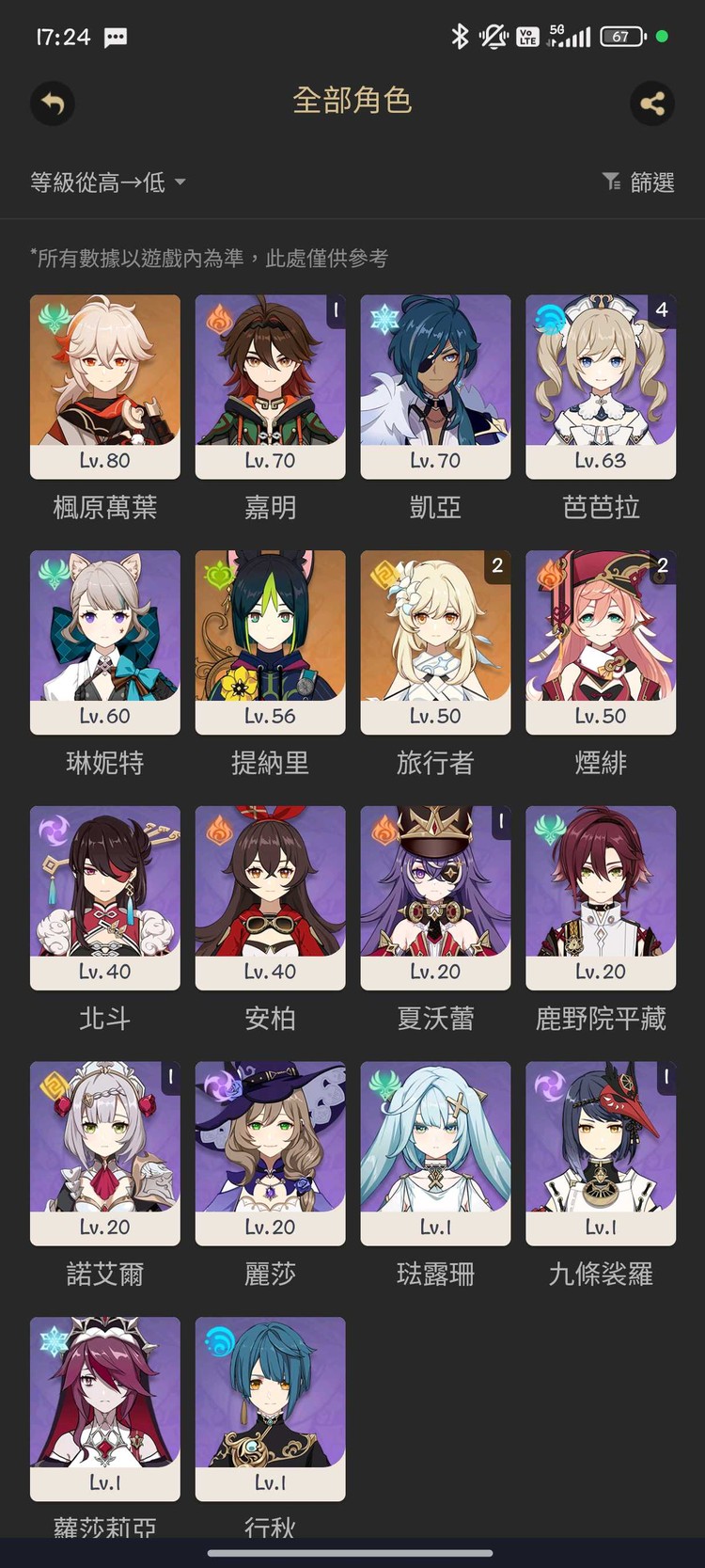Select 九條裟羅 character card

tap(601, 1153)
